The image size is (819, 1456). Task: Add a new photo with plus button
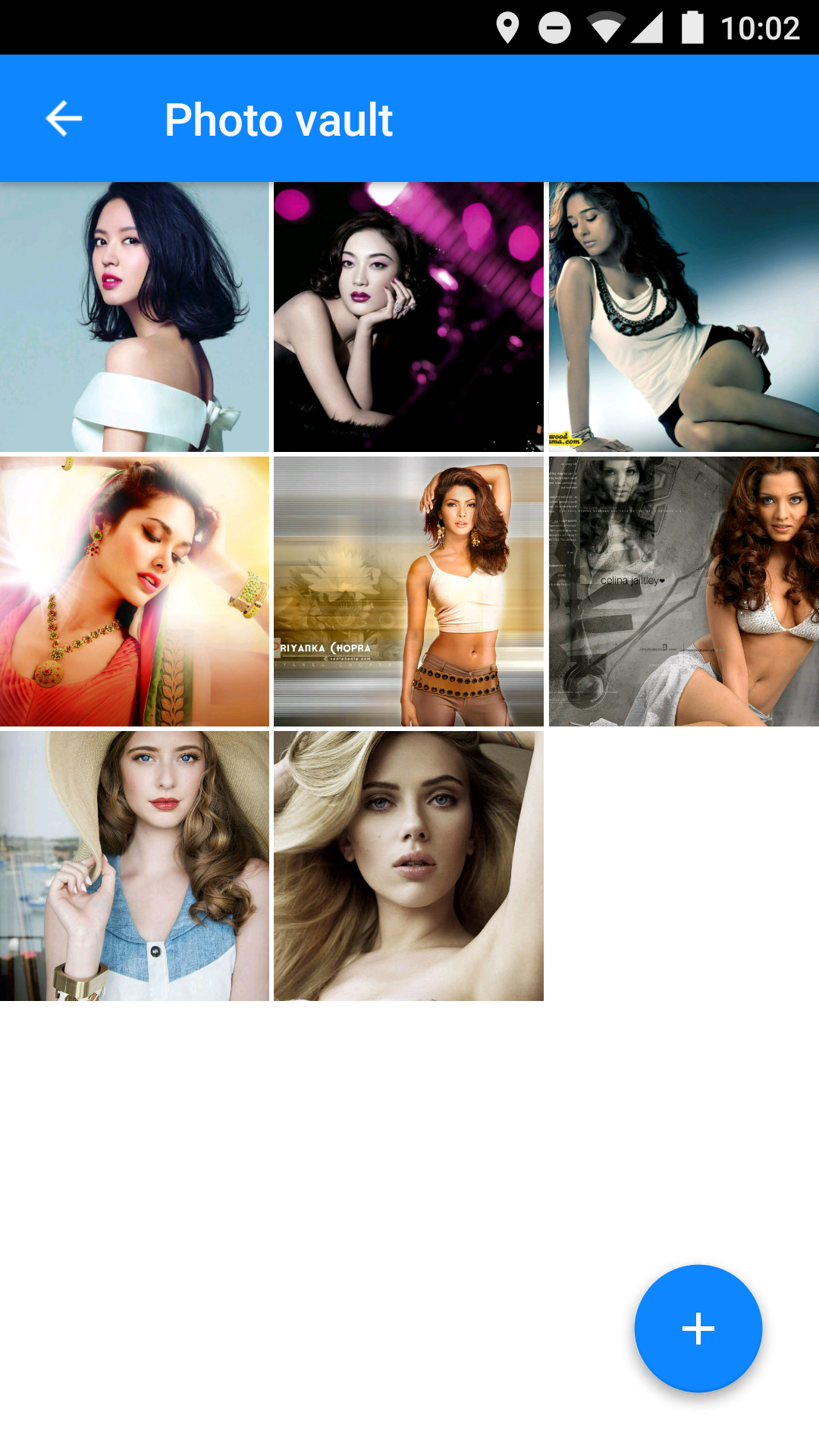pyautogui.click(x=698, y=1328)
